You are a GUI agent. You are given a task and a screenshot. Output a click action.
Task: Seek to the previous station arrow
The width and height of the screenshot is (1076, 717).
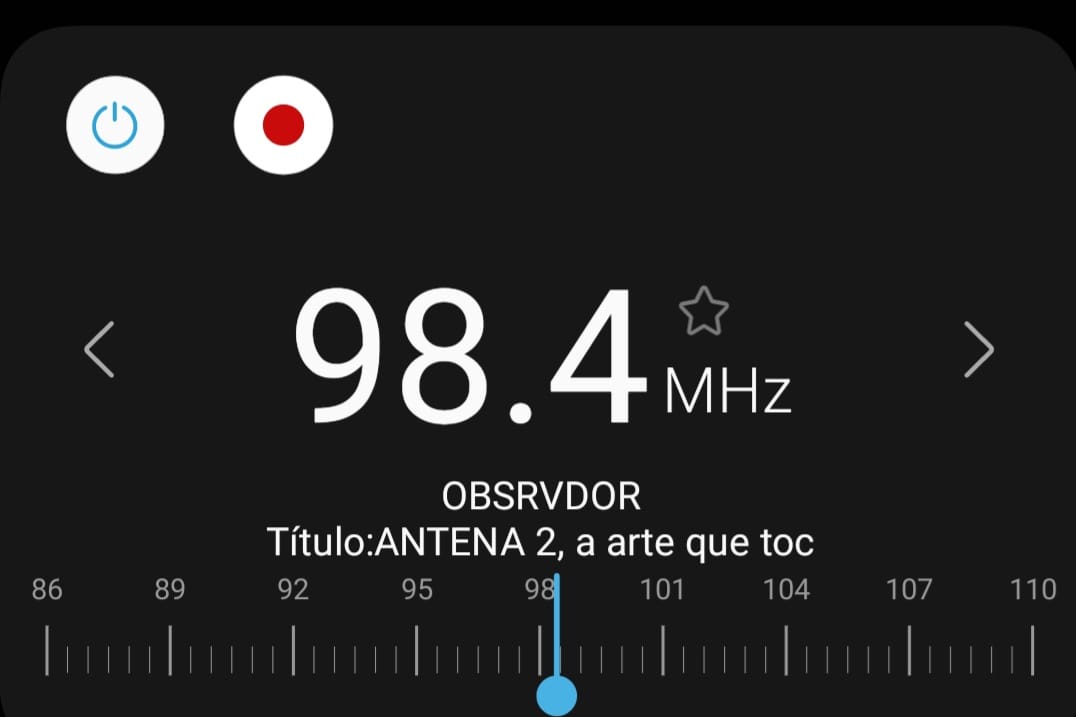(100, 349)
